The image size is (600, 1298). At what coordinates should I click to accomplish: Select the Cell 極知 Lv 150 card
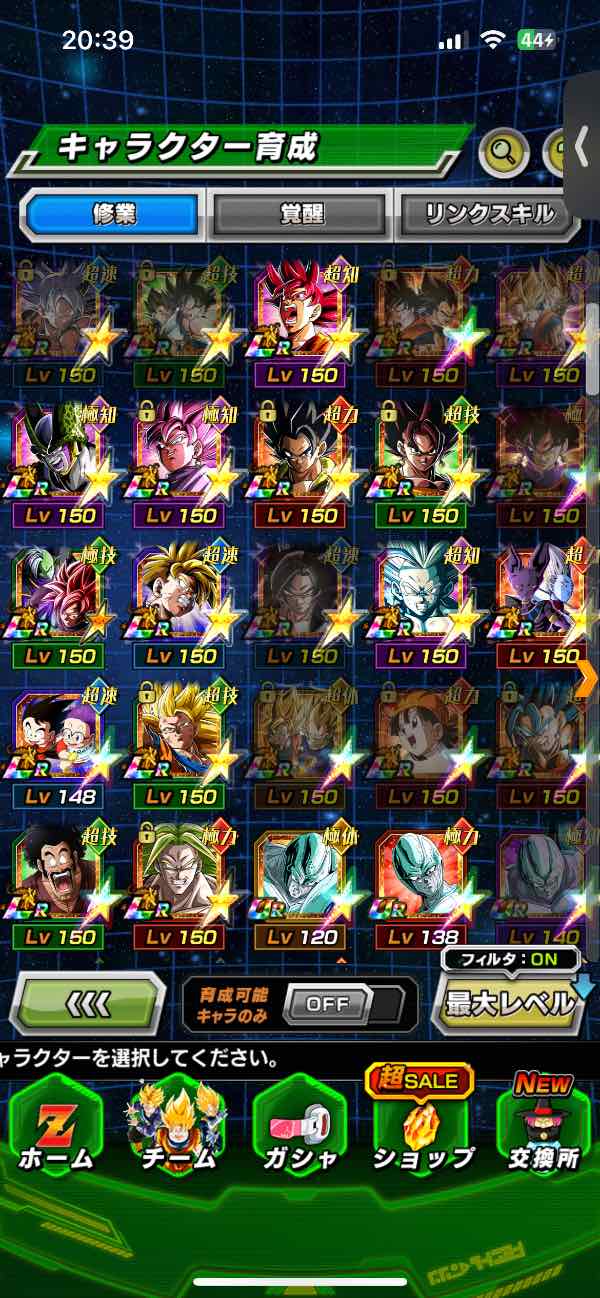click(x=59, y=462)
